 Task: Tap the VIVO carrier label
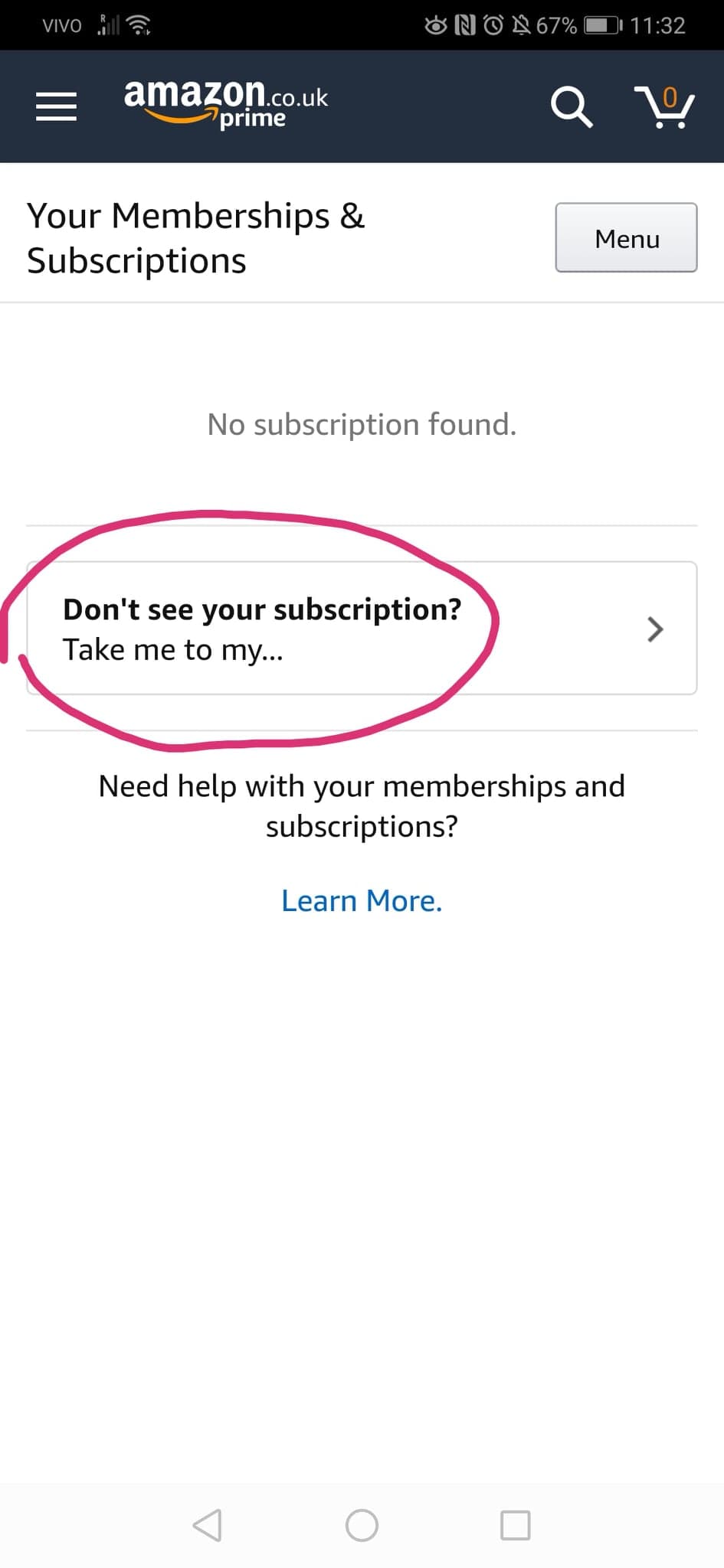61,25
